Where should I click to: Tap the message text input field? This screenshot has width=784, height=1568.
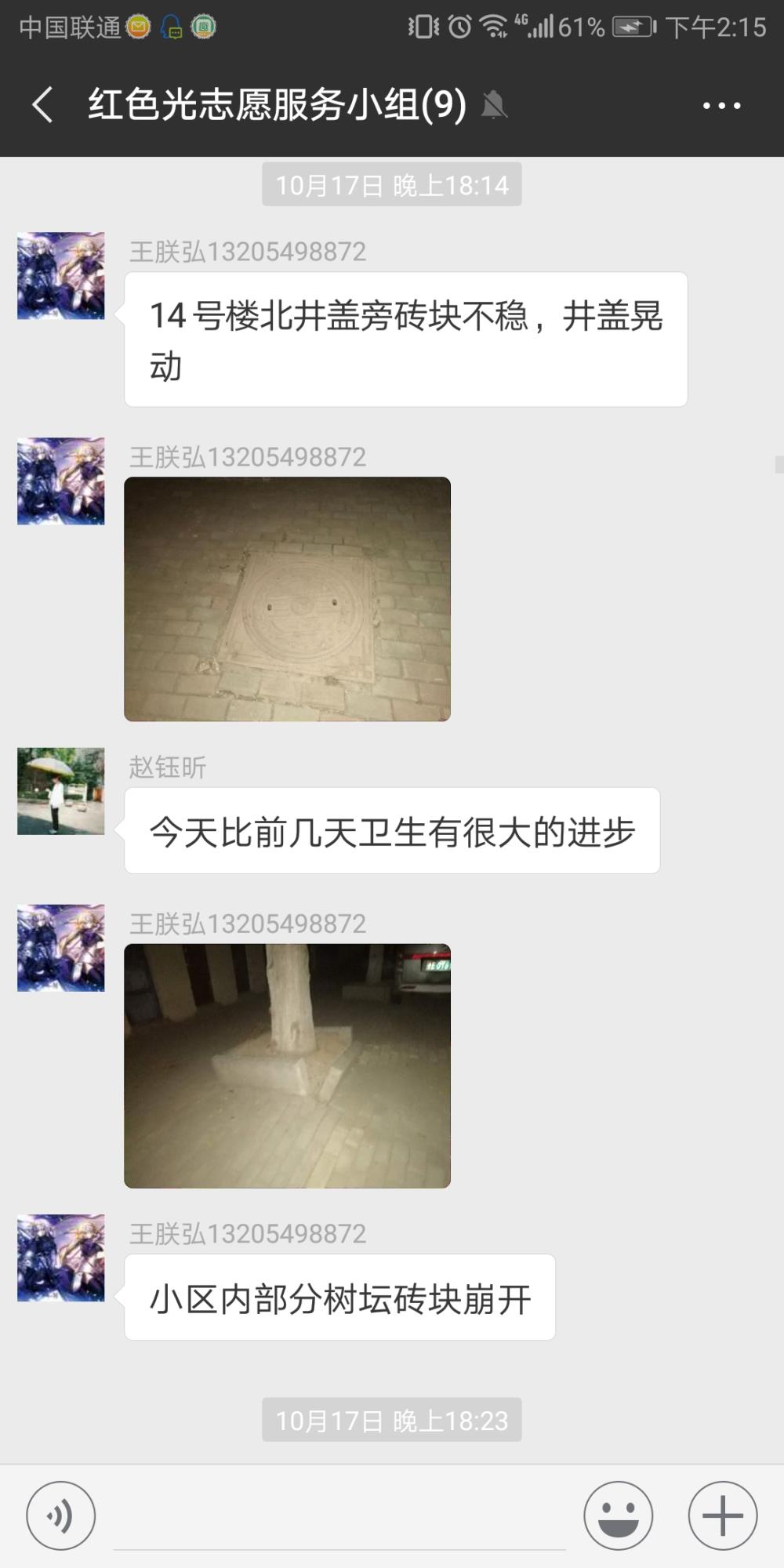coord(339,1517)
